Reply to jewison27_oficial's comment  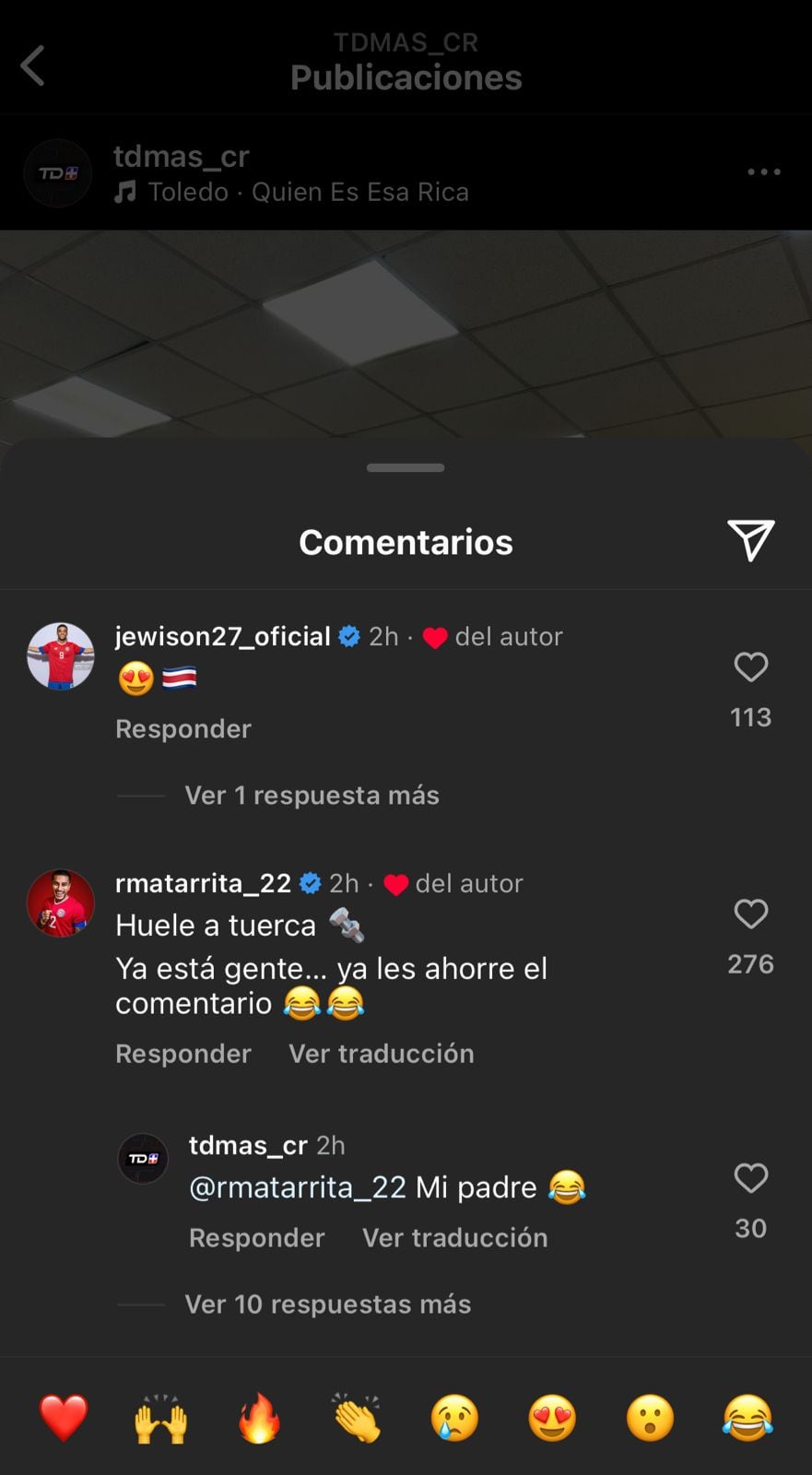coord(182,729)
